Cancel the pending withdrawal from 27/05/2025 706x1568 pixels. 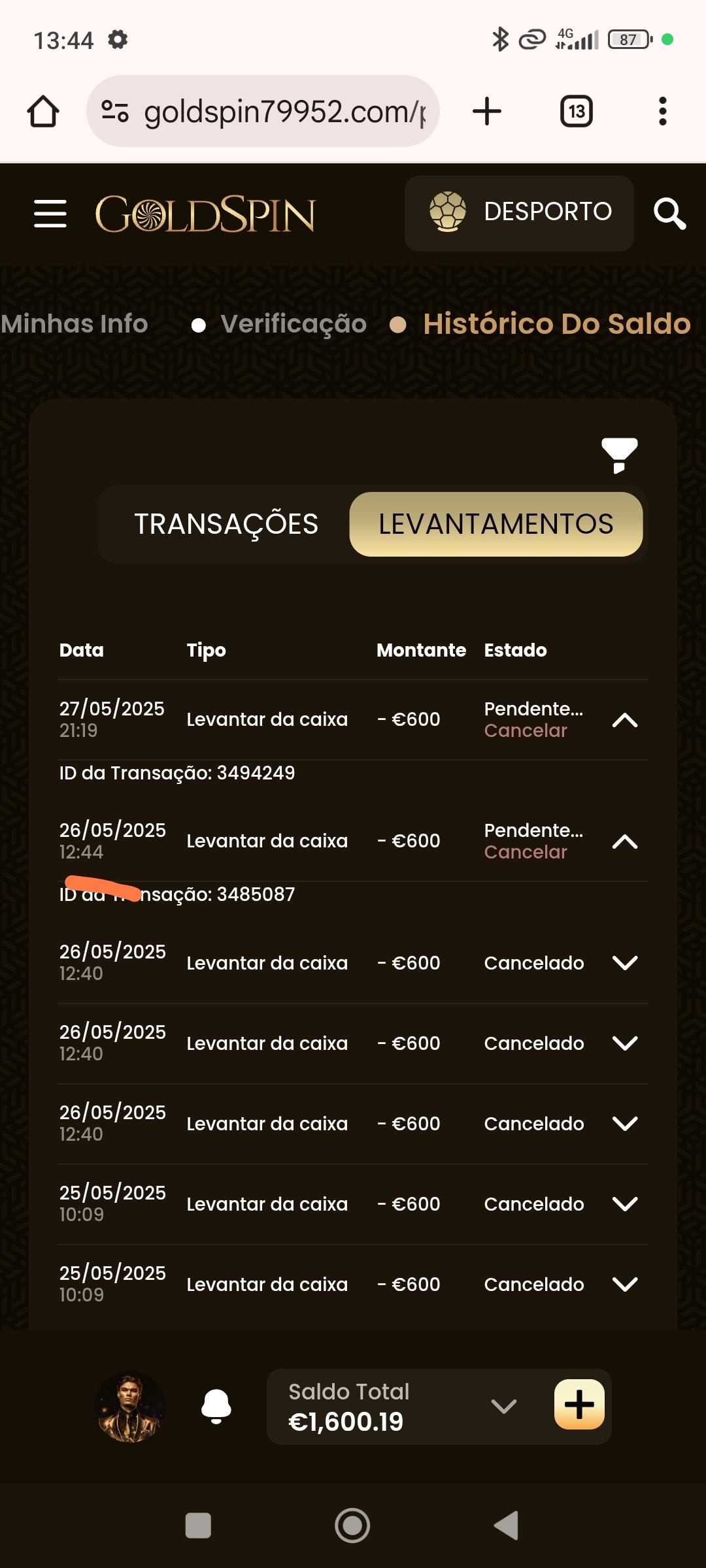tap(526, 731)
